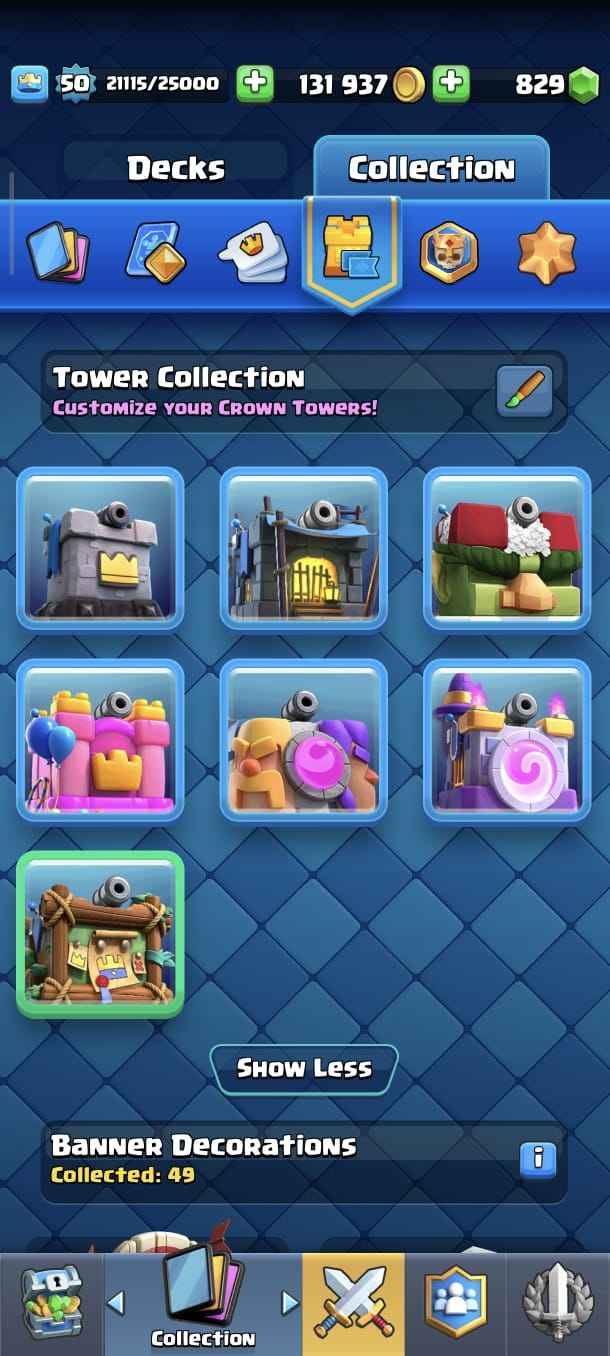
Task: Open the Clan social tab
Action: [x=455, y=1304]
